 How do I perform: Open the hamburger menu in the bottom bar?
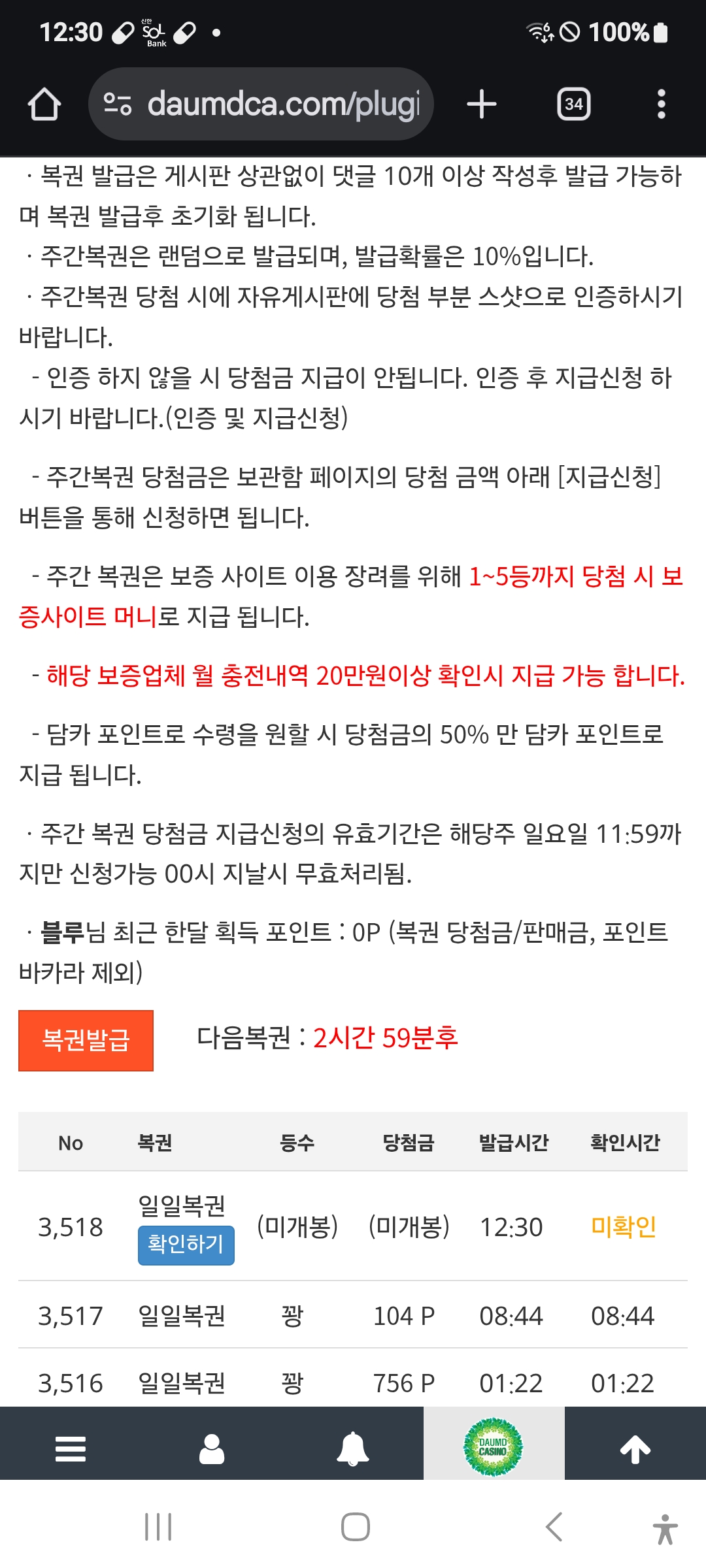(71, 1448)
